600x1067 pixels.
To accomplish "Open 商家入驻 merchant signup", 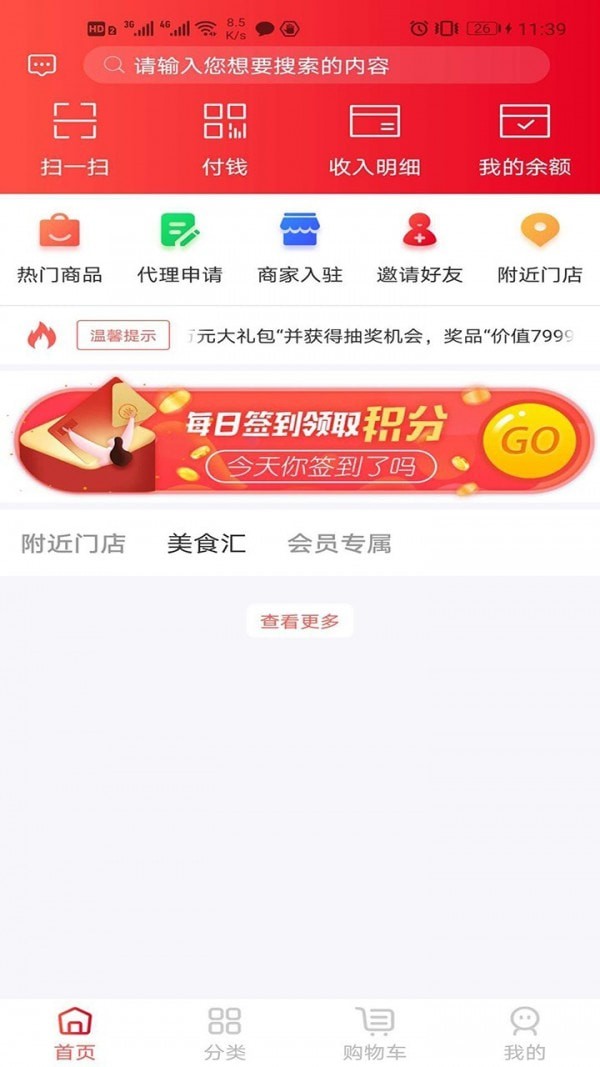I will [x=300, y=248].
